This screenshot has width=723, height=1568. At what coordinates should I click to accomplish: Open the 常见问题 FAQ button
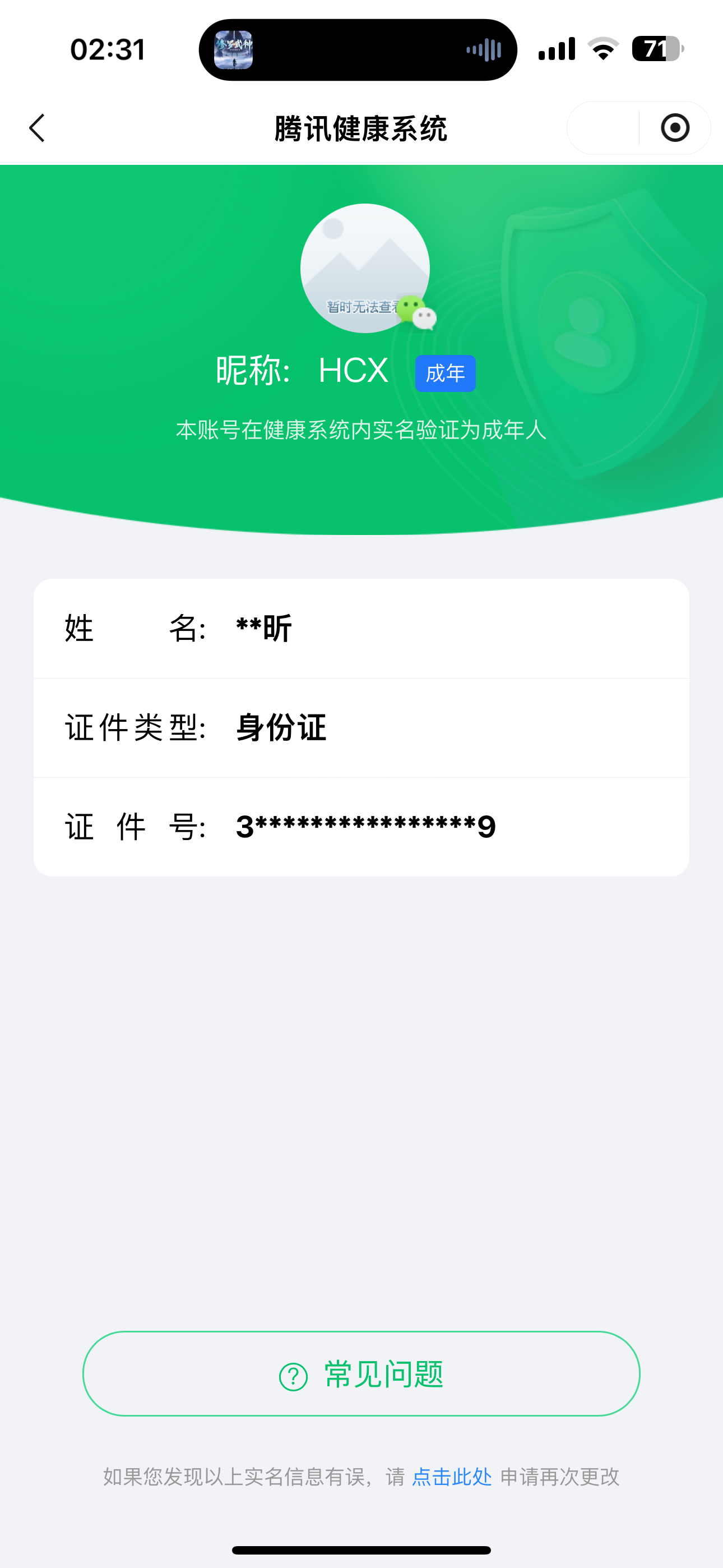pyautogui.click(x=361, y=1374)
